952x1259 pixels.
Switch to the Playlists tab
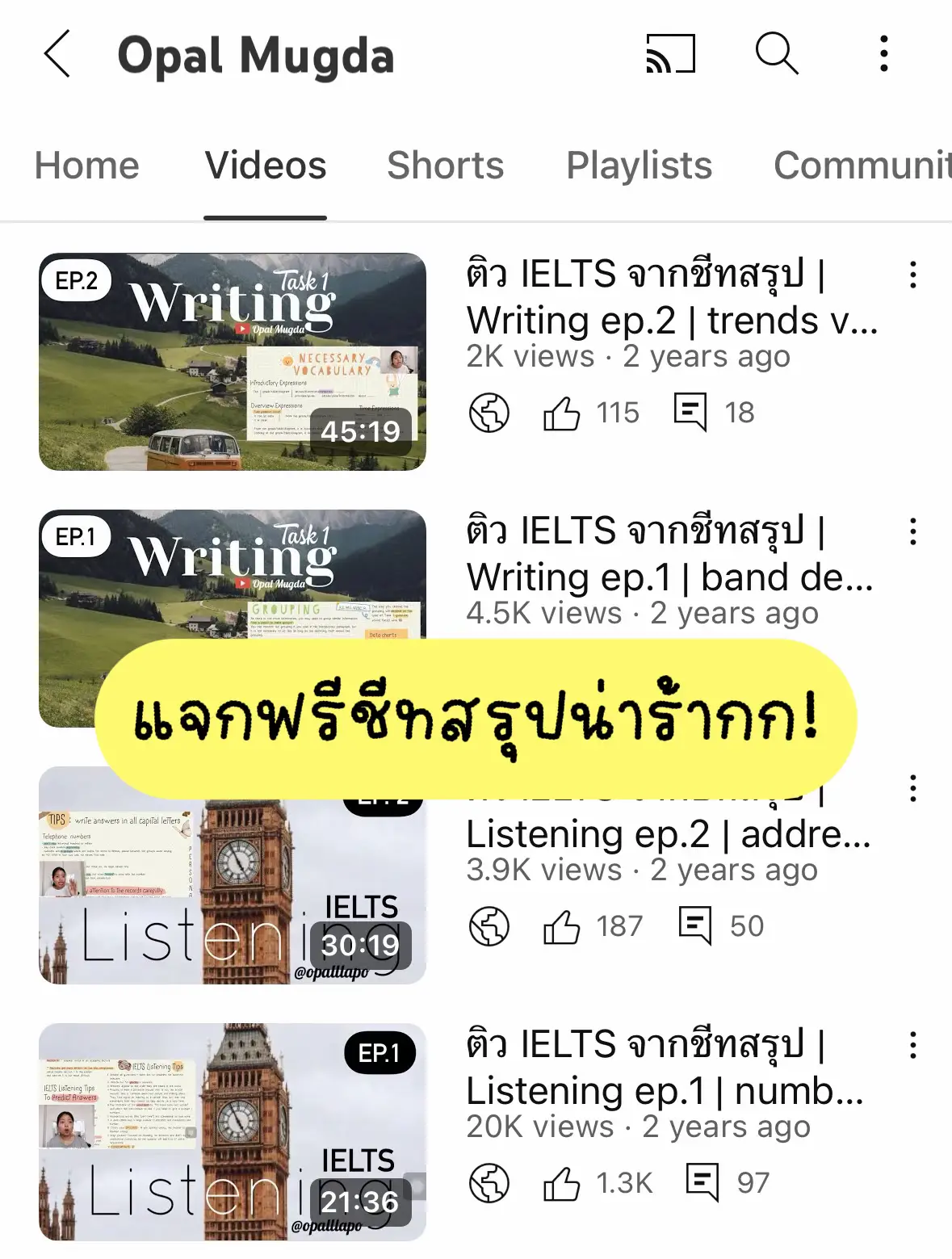click(639, 166)
